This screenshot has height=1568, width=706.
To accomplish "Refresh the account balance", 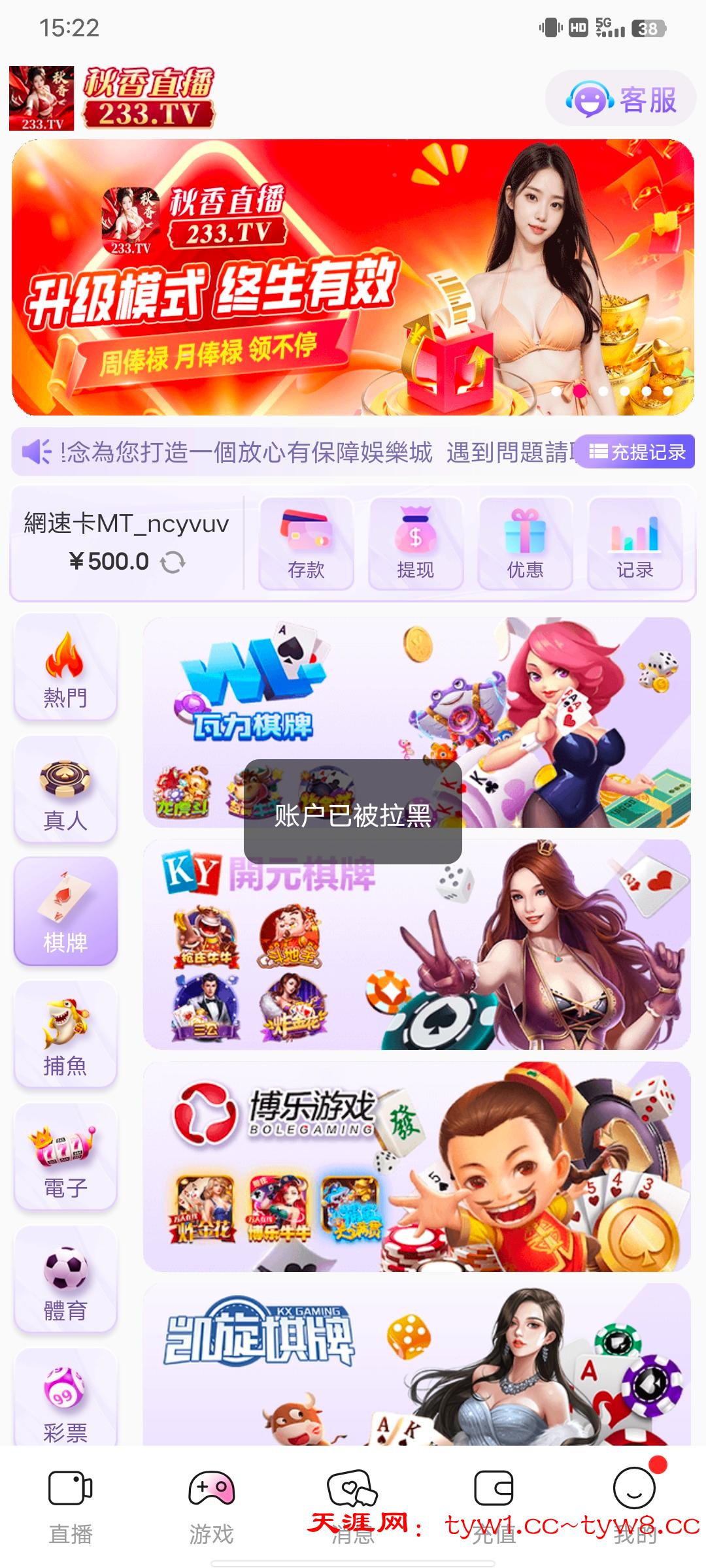I will (173, 562).
